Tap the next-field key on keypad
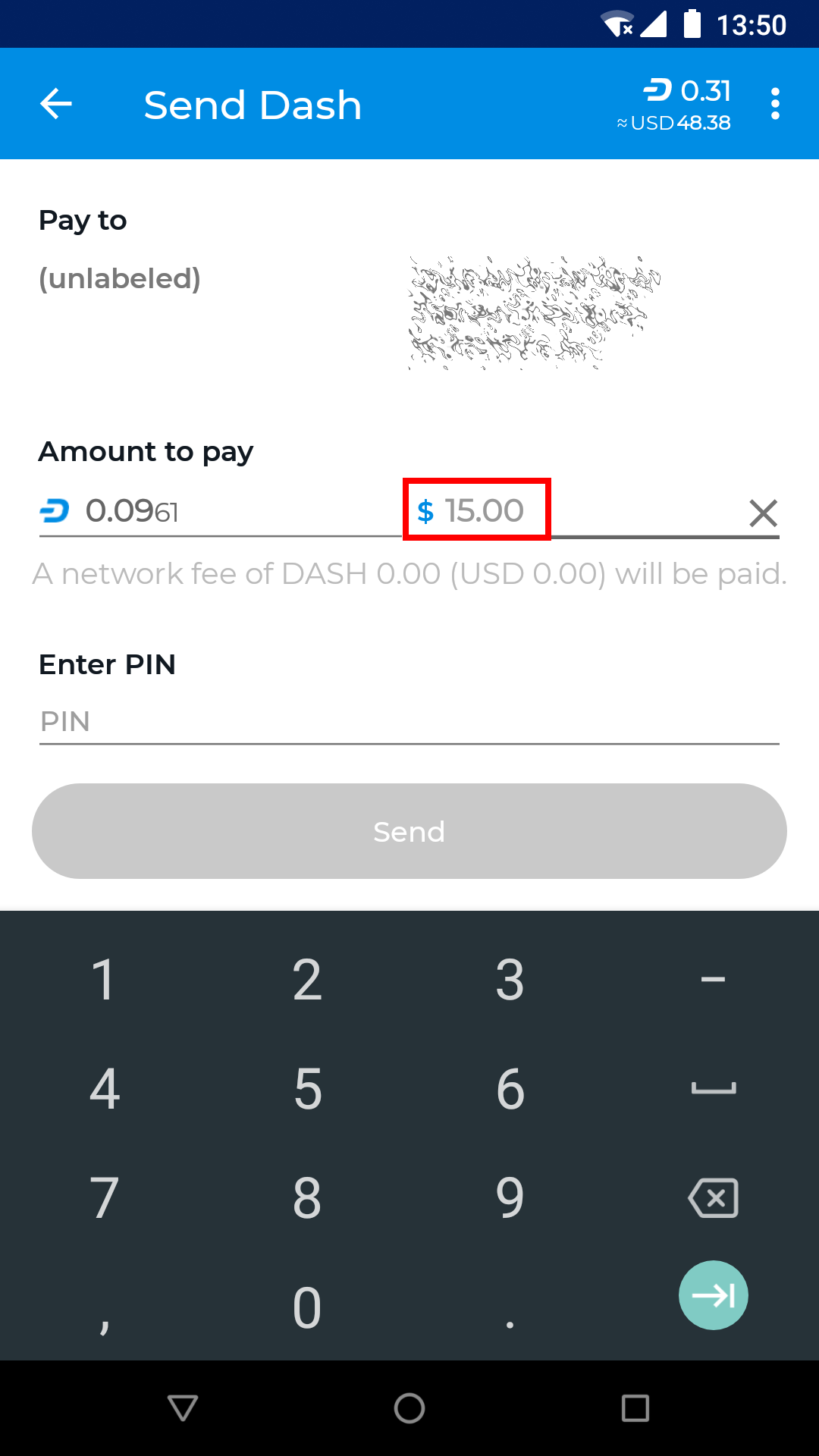819x1456 pixels. coord(713,1295)
